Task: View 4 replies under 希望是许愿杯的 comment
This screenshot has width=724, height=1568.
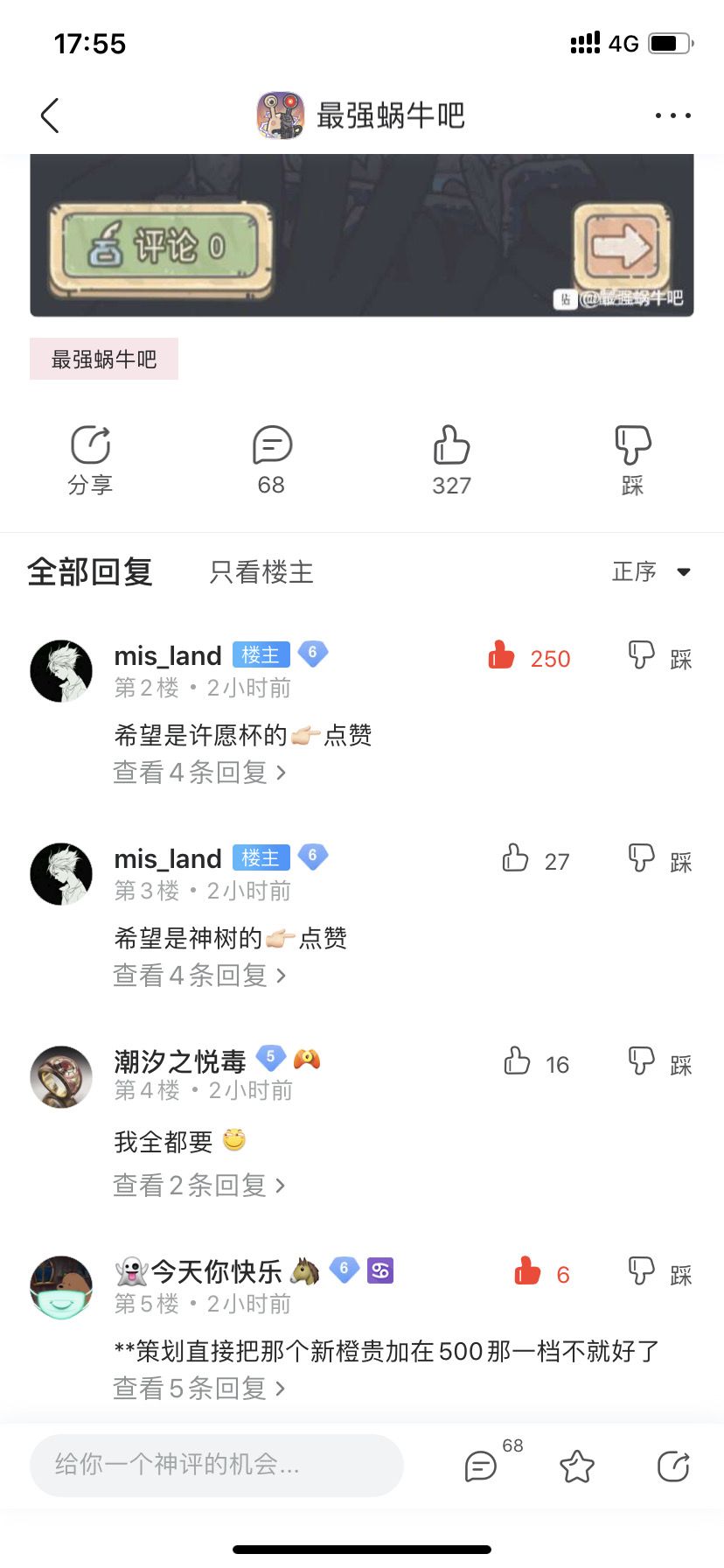Action: (199, 773)
